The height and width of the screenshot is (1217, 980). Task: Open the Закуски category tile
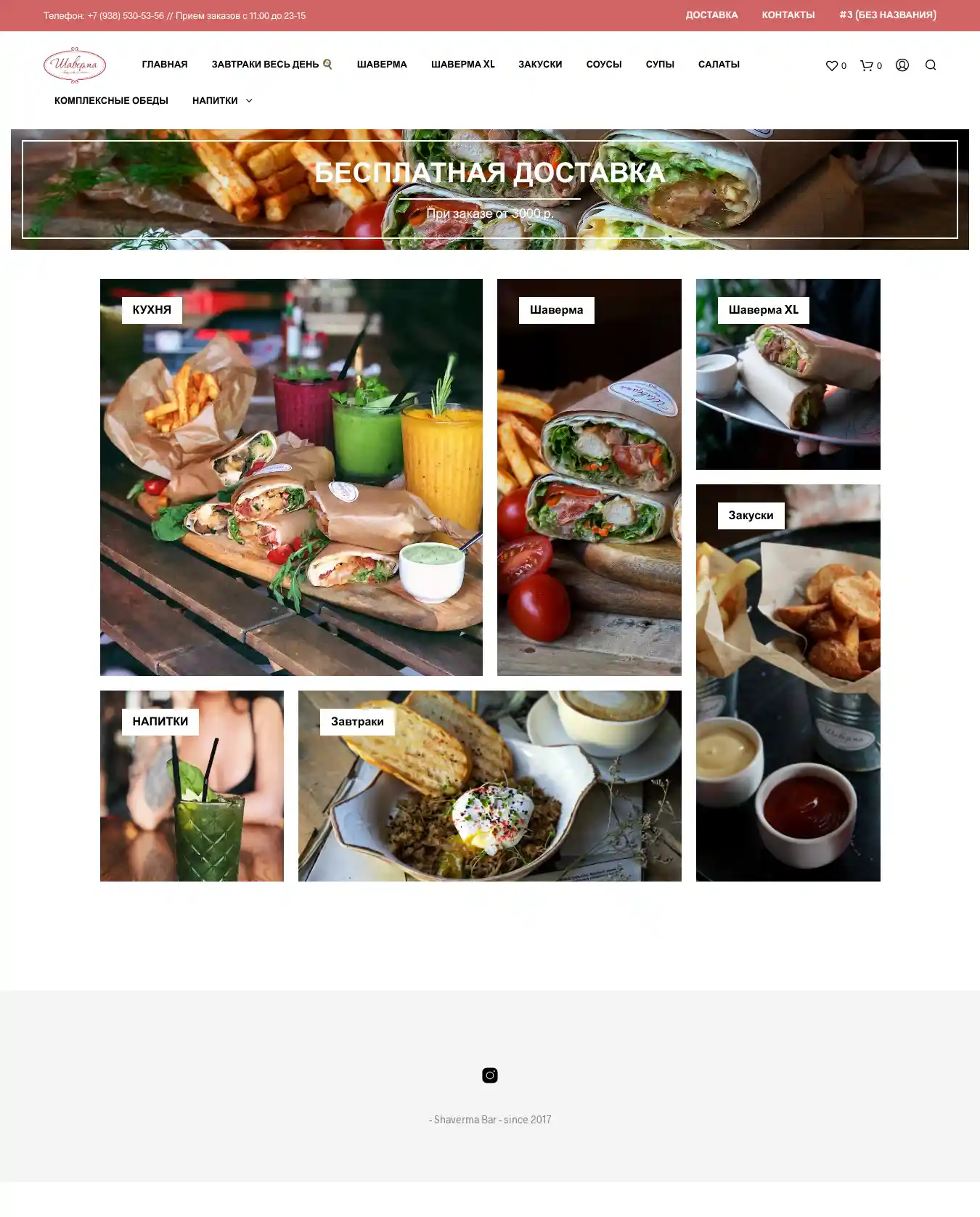788,683
